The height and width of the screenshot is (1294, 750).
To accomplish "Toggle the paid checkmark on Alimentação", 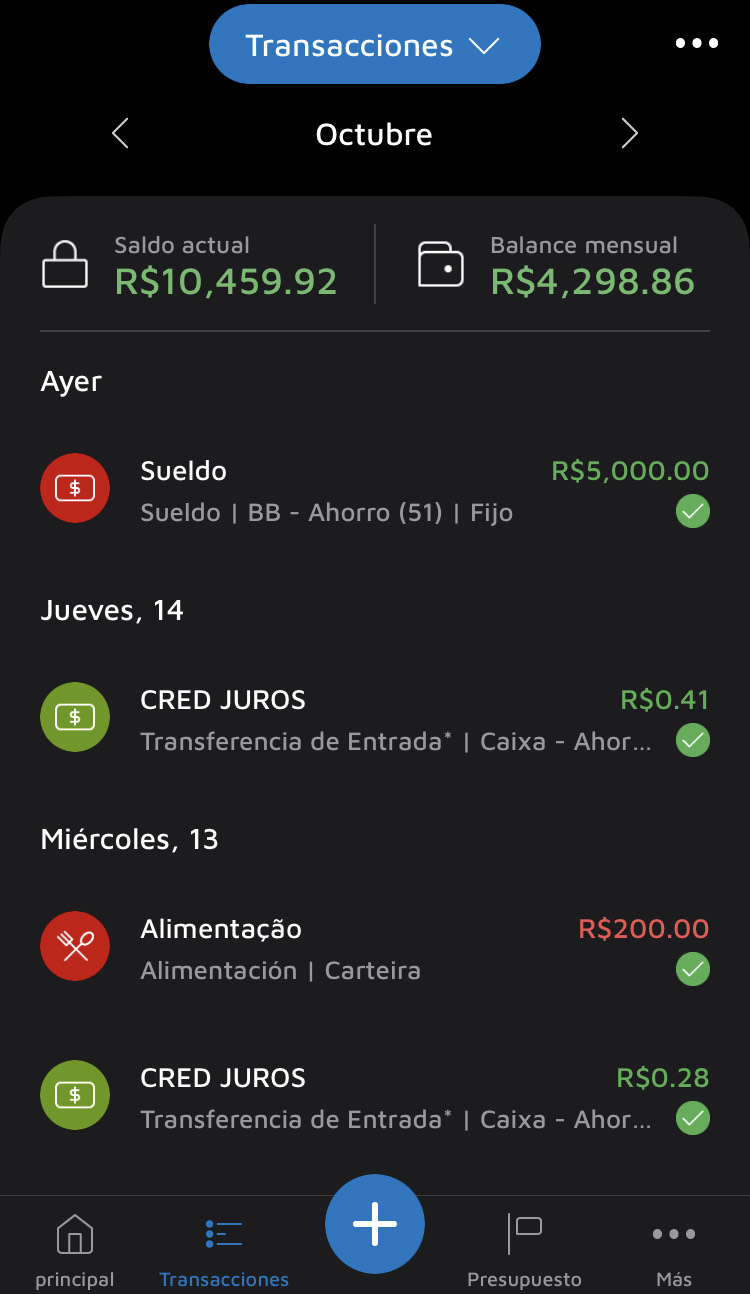I will (x=693, y=970).
